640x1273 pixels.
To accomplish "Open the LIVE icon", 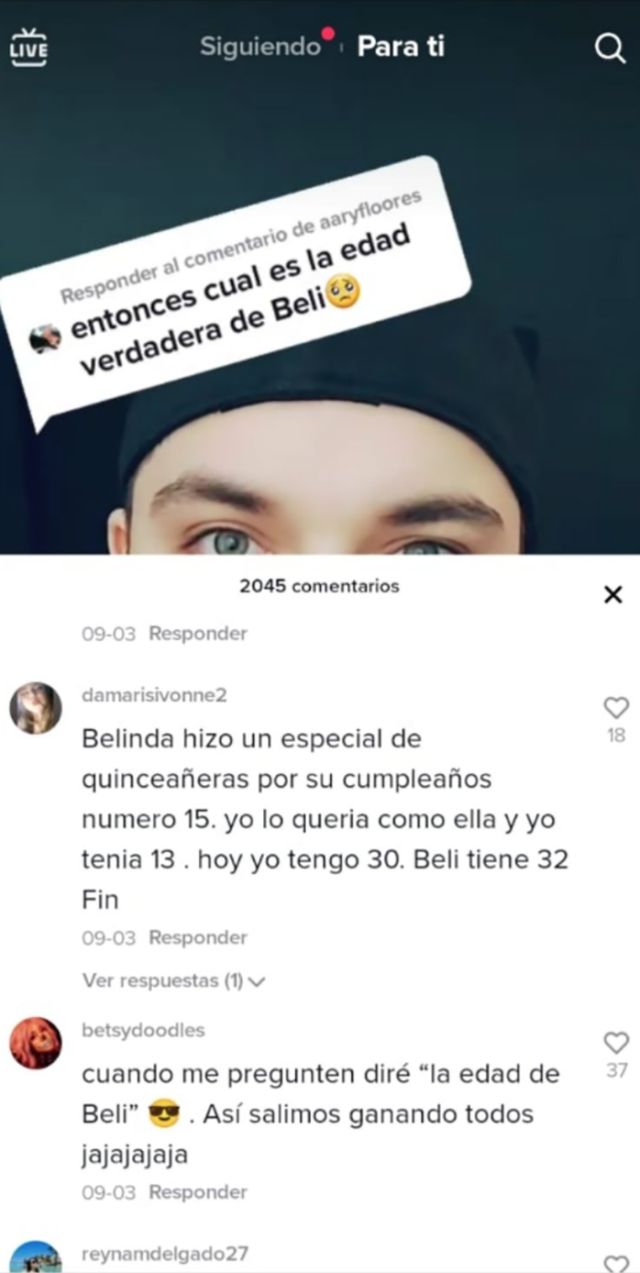I will (x=28, y=47).
